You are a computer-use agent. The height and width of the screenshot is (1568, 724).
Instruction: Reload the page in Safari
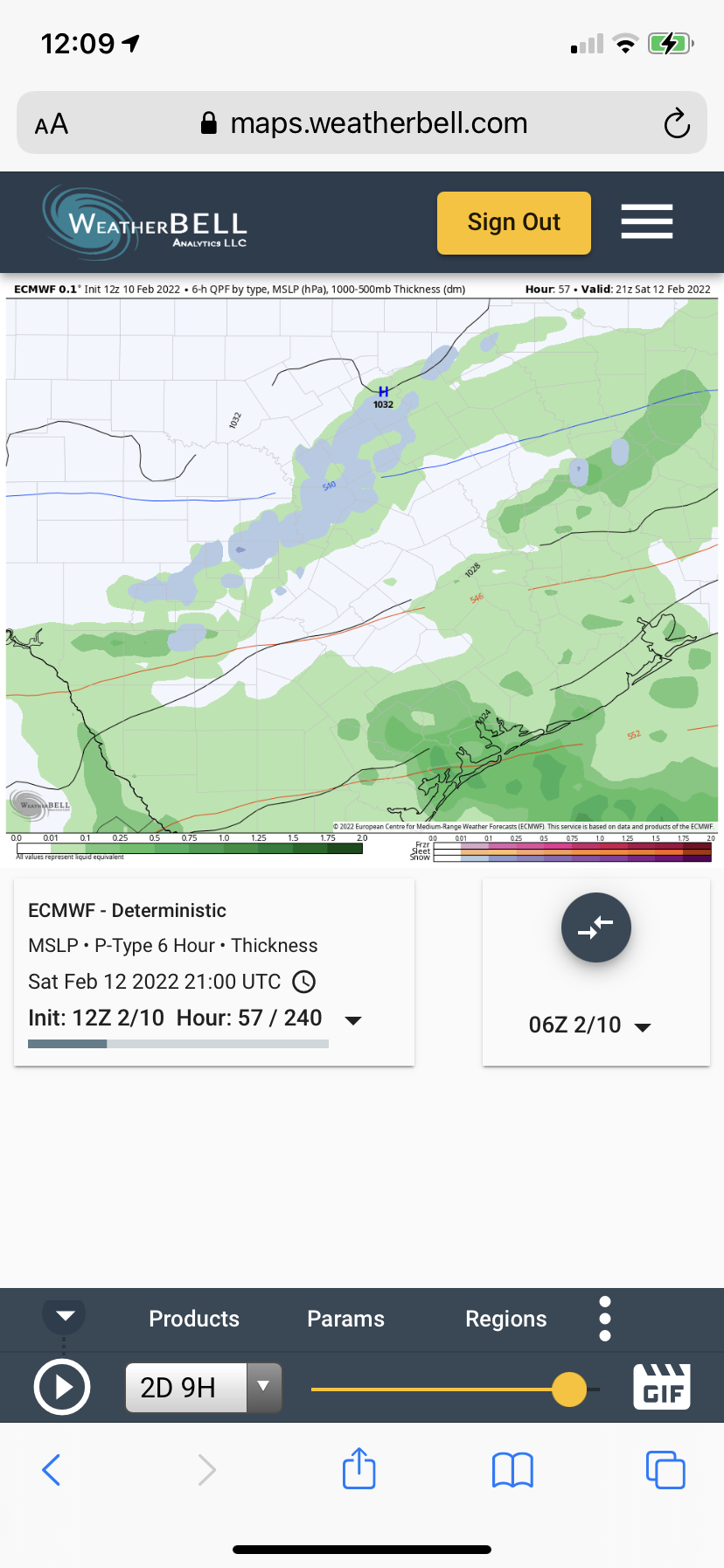click(x=676, y=123)
